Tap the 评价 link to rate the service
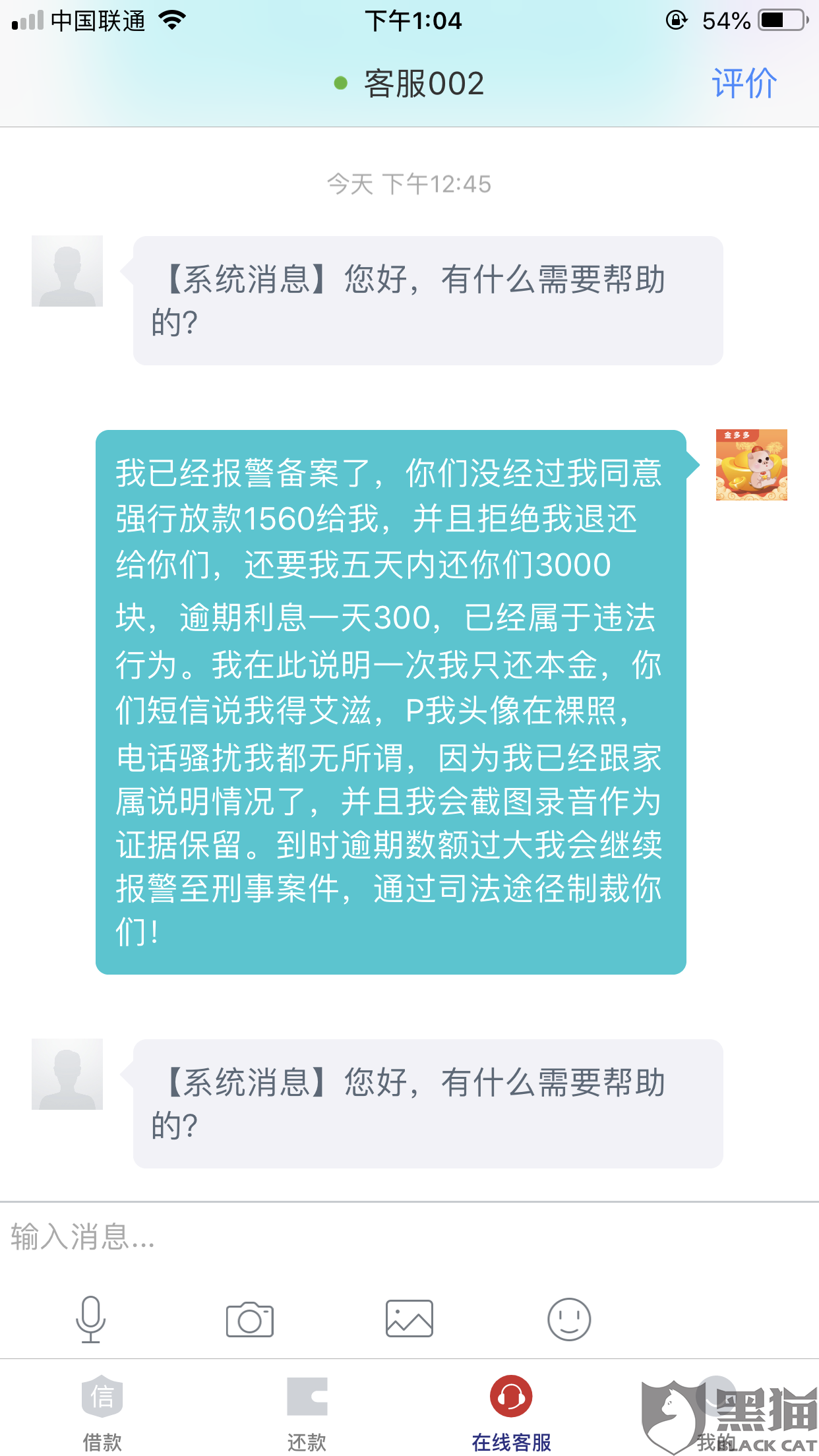819x1456 pixels. coord(744,84)
